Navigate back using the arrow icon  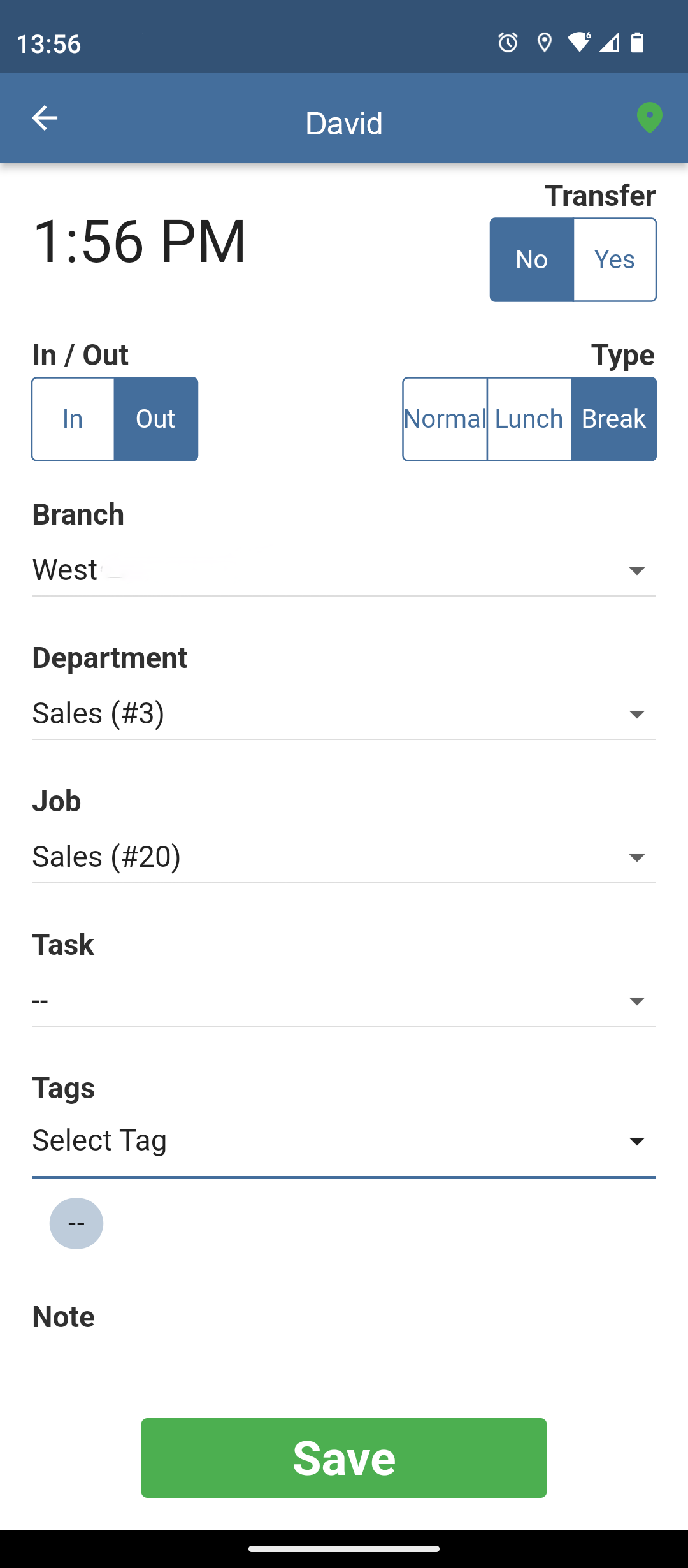point(45,118)
